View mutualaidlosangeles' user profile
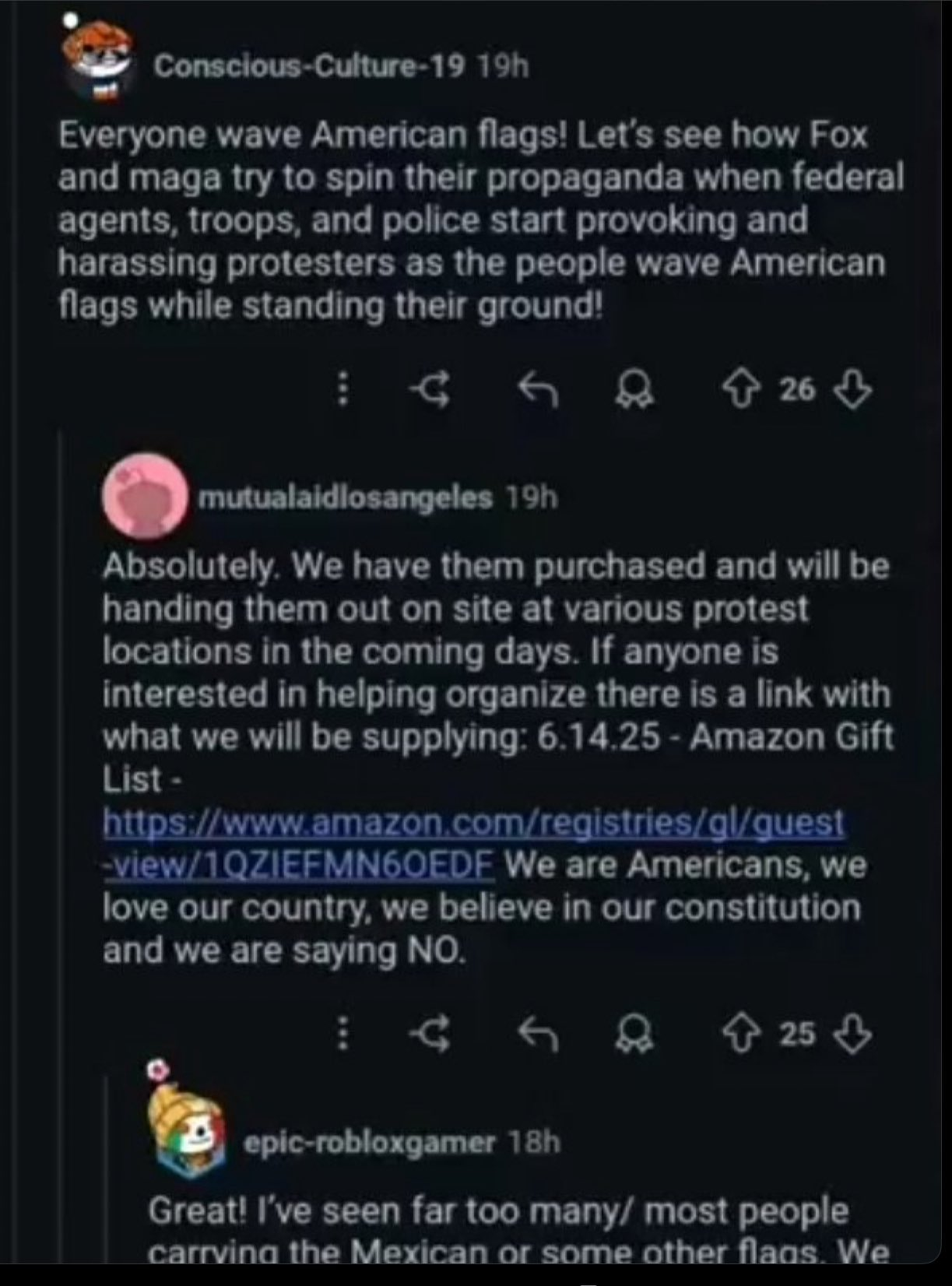The height and width of the screenshot is (1286, 952). coord(345,497)
